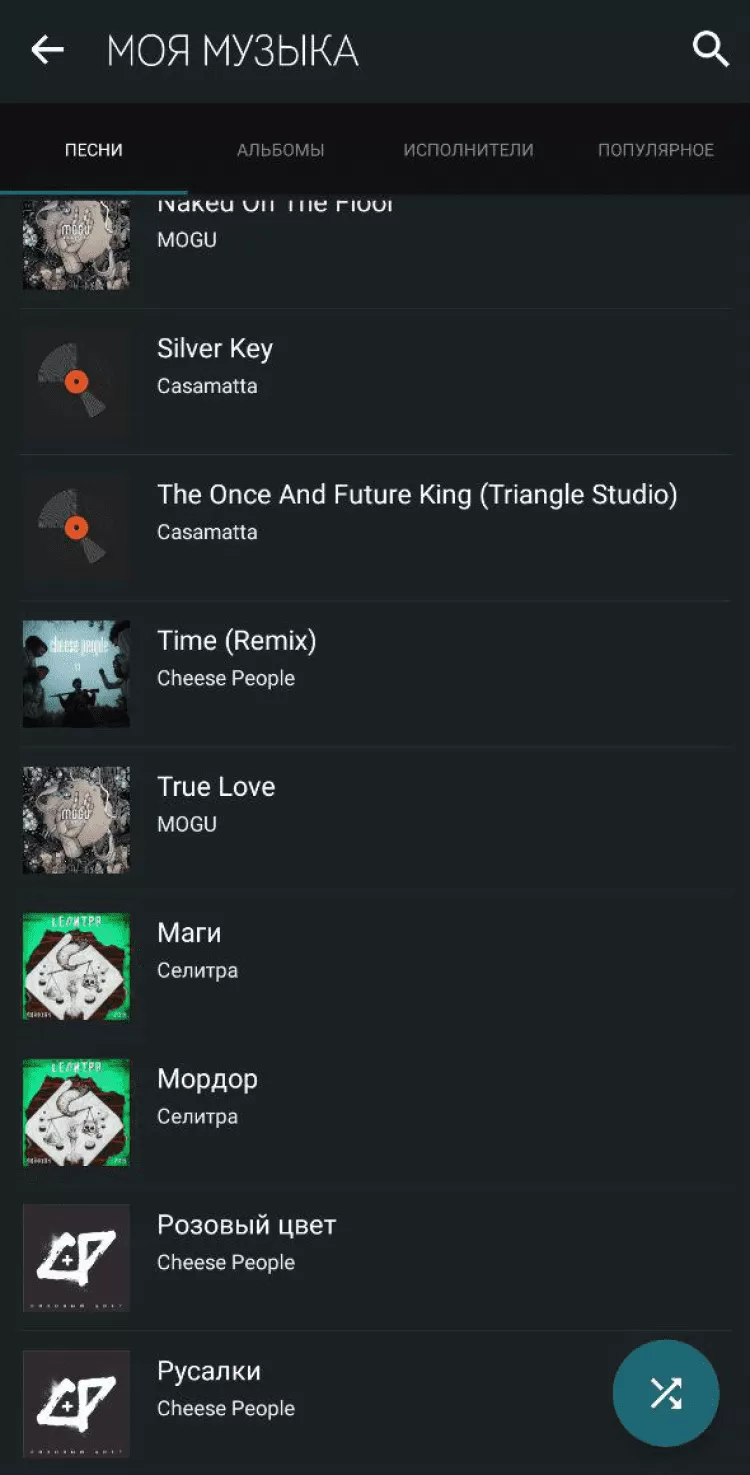Go back using the arrow icon
The width and height of the screenshot is (750, 1475).
(47, 50)
